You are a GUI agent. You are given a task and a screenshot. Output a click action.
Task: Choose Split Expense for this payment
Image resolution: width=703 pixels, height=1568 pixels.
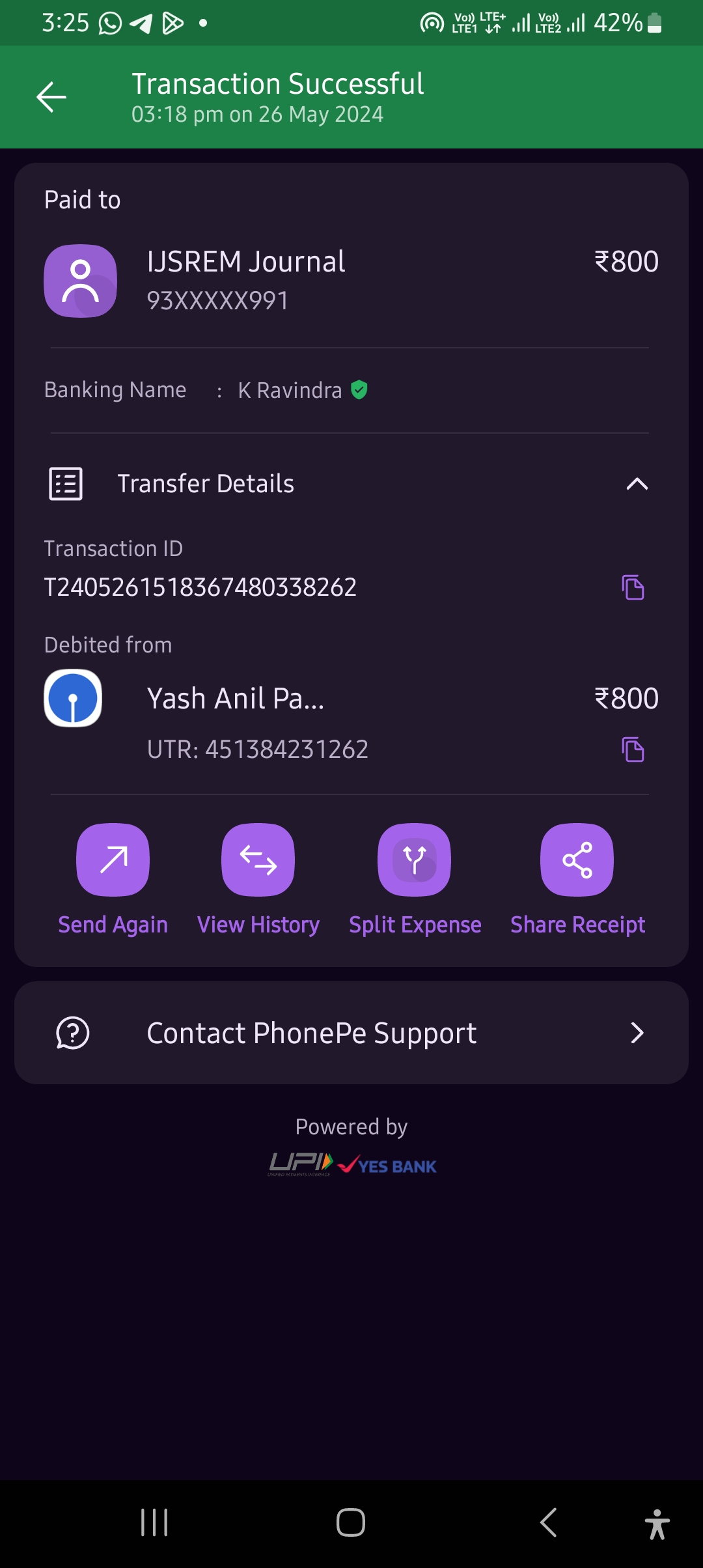tap(415, 860)
